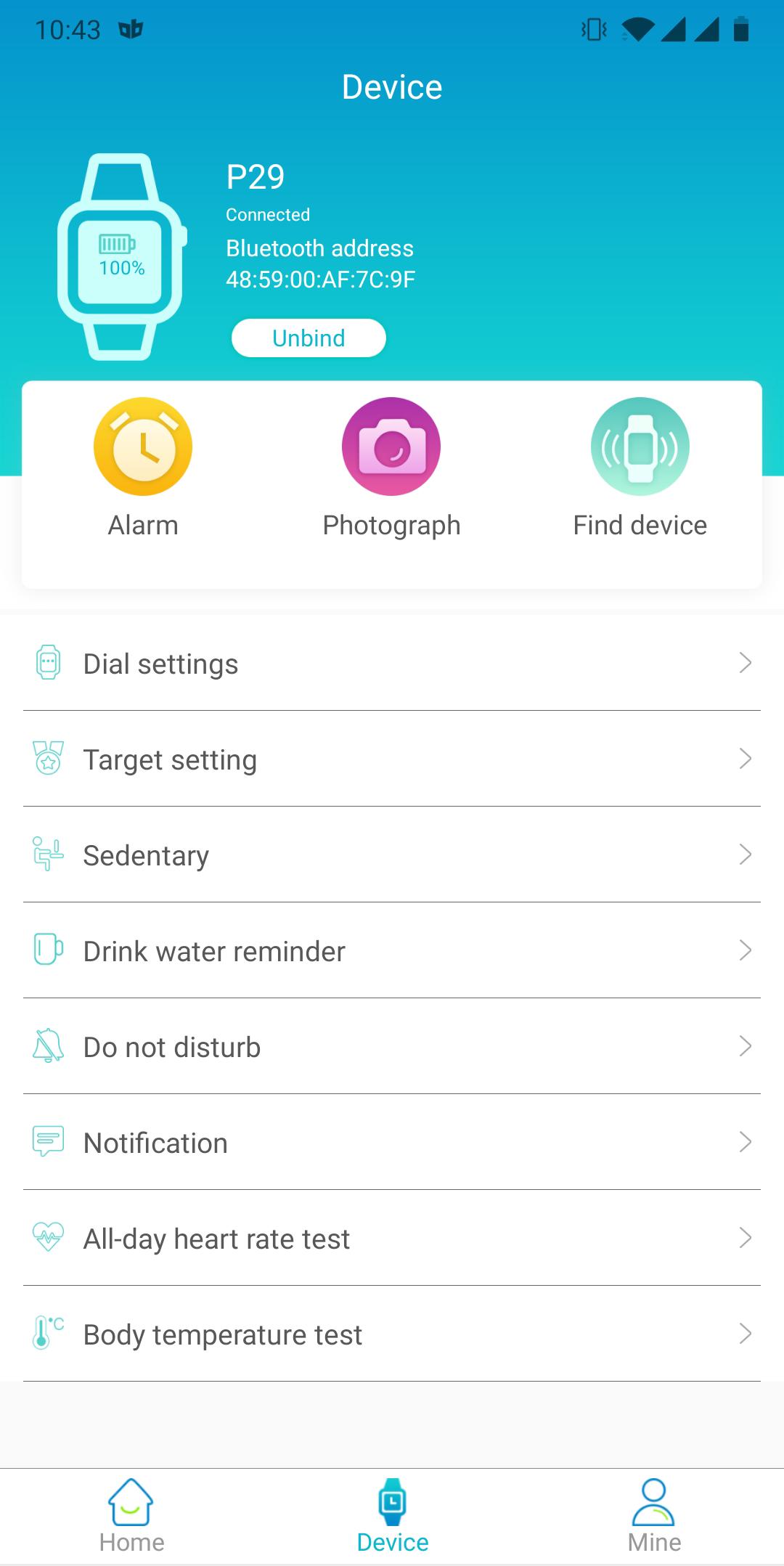This screenshot has width=784, height=1566.
Task: Open Notification settings
Action: tap(392, 1142)
